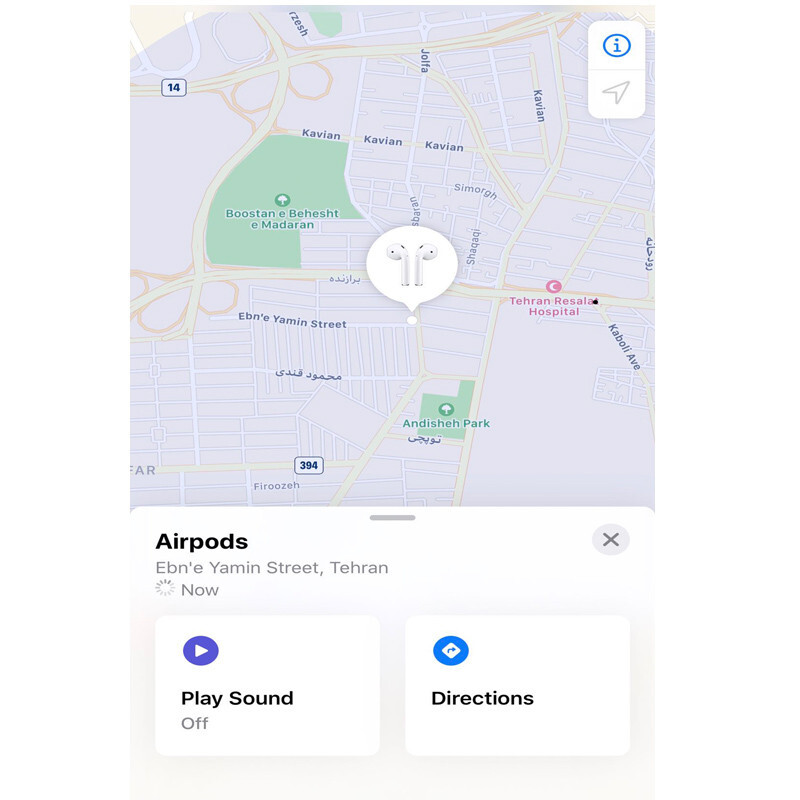Get Directions to the Airpods
The image size is (800, 800).
point(517,685)
